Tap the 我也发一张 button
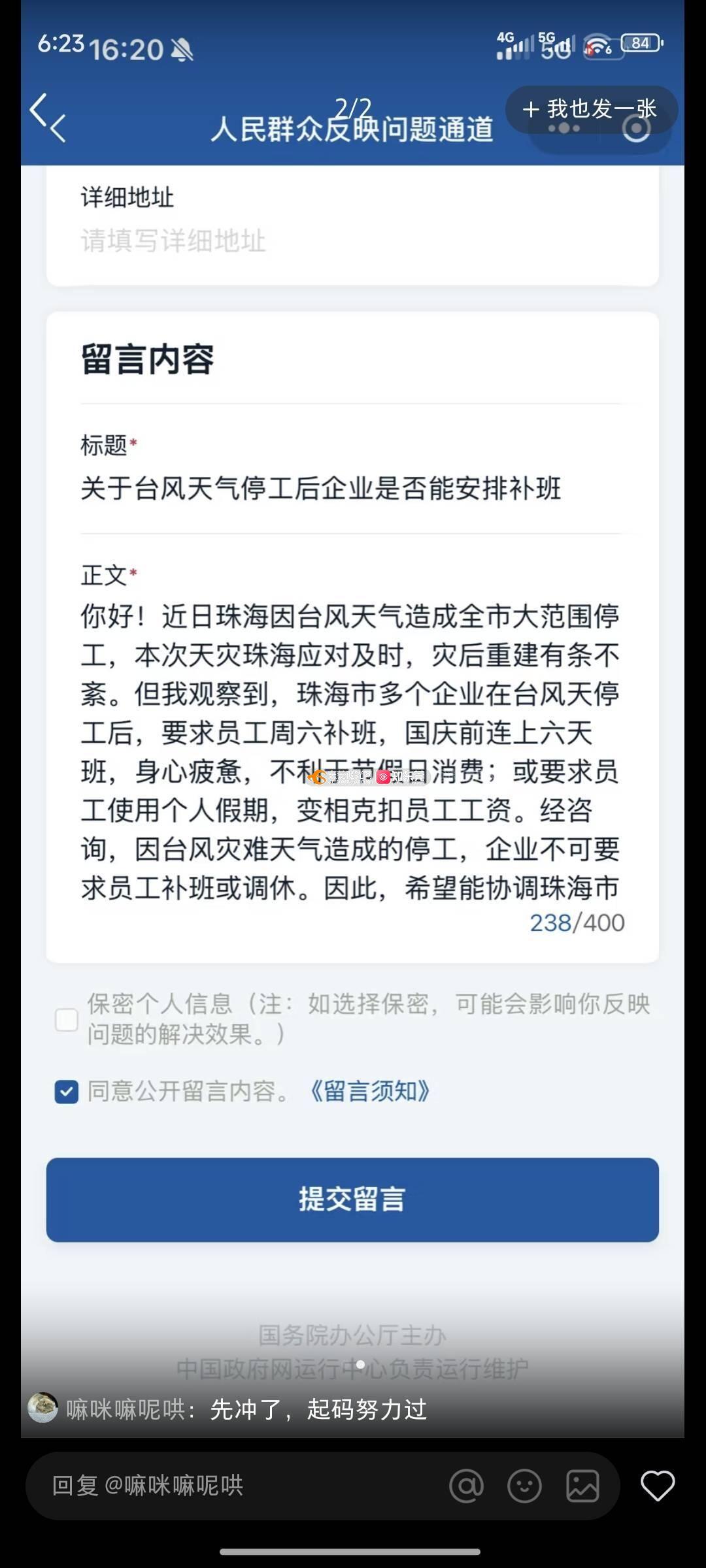 pos(590,110)
